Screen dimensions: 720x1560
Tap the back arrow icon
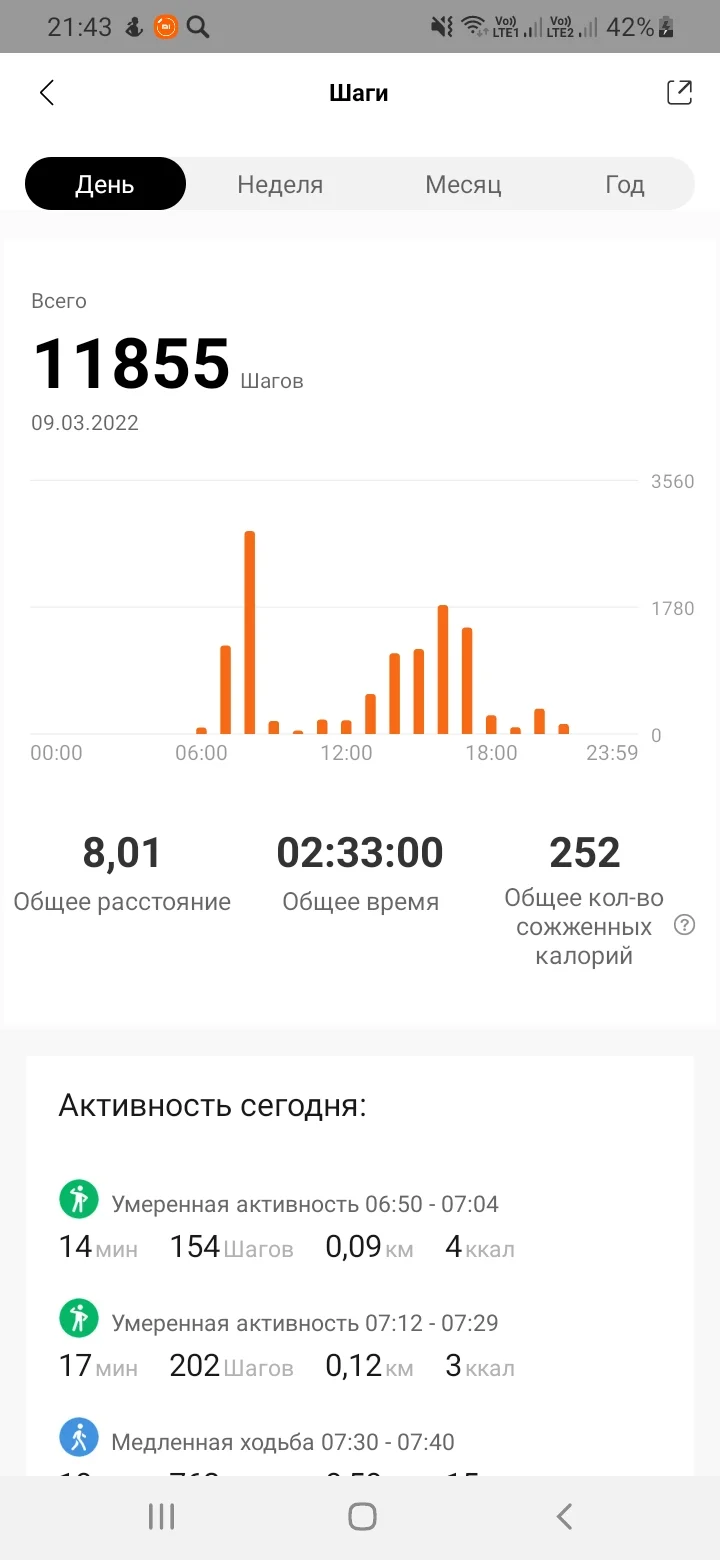46,92
